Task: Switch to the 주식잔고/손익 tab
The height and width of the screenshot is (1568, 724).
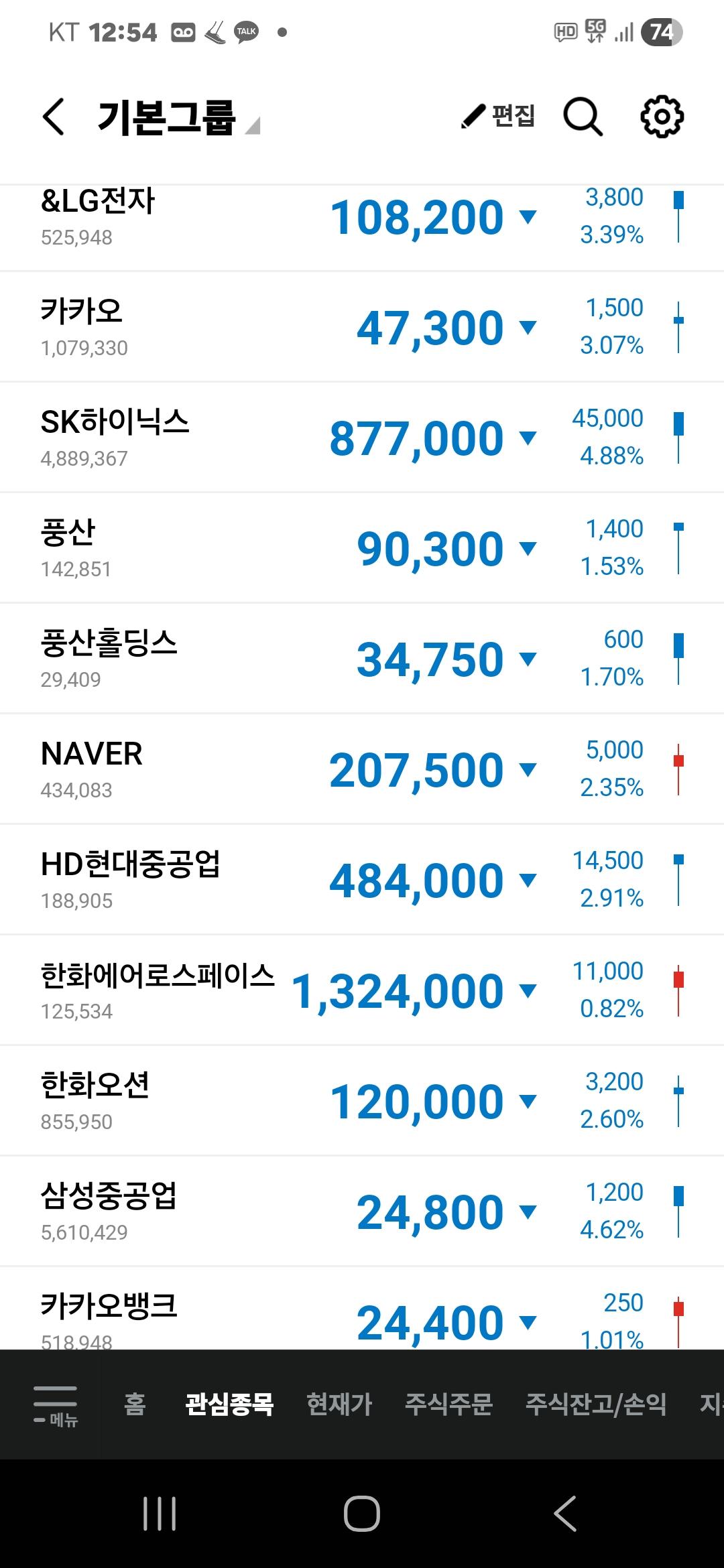Action: (595, 1404)
